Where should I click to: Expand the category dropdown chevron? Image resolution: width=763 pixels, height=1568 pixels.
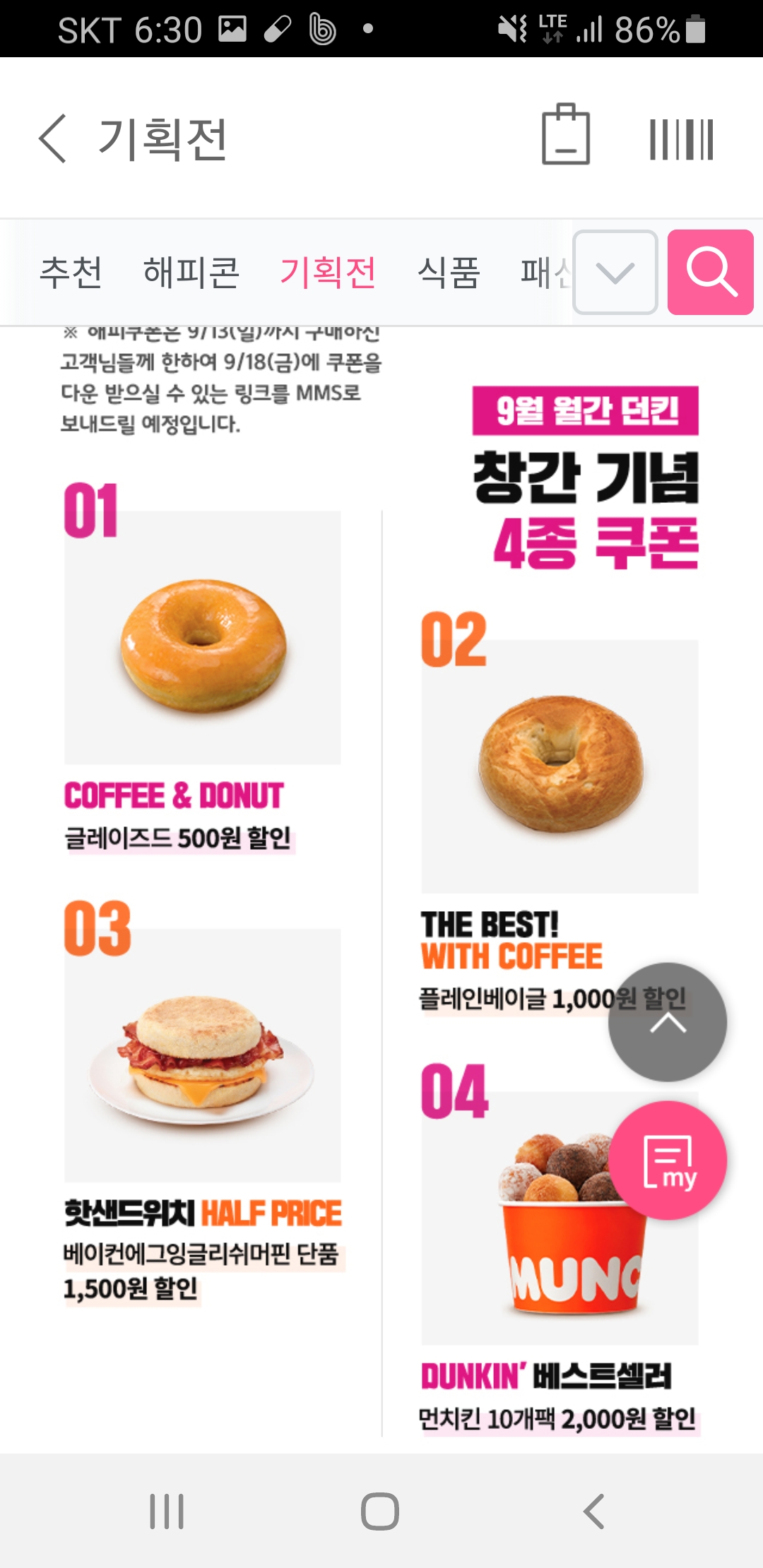[x=615, y=273]
